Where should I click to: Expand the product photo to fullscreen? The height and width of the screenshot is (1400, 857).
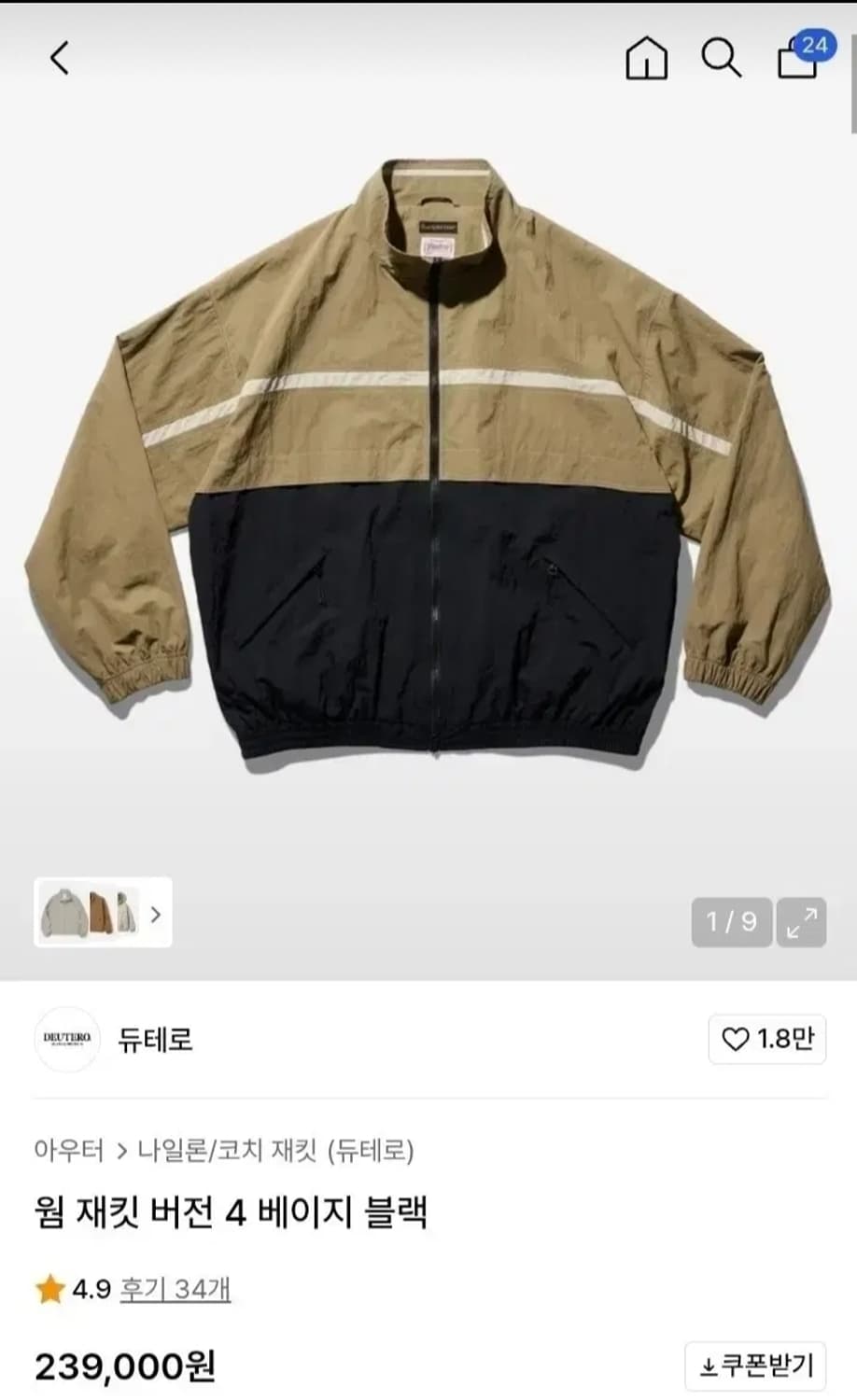(800, 922)
